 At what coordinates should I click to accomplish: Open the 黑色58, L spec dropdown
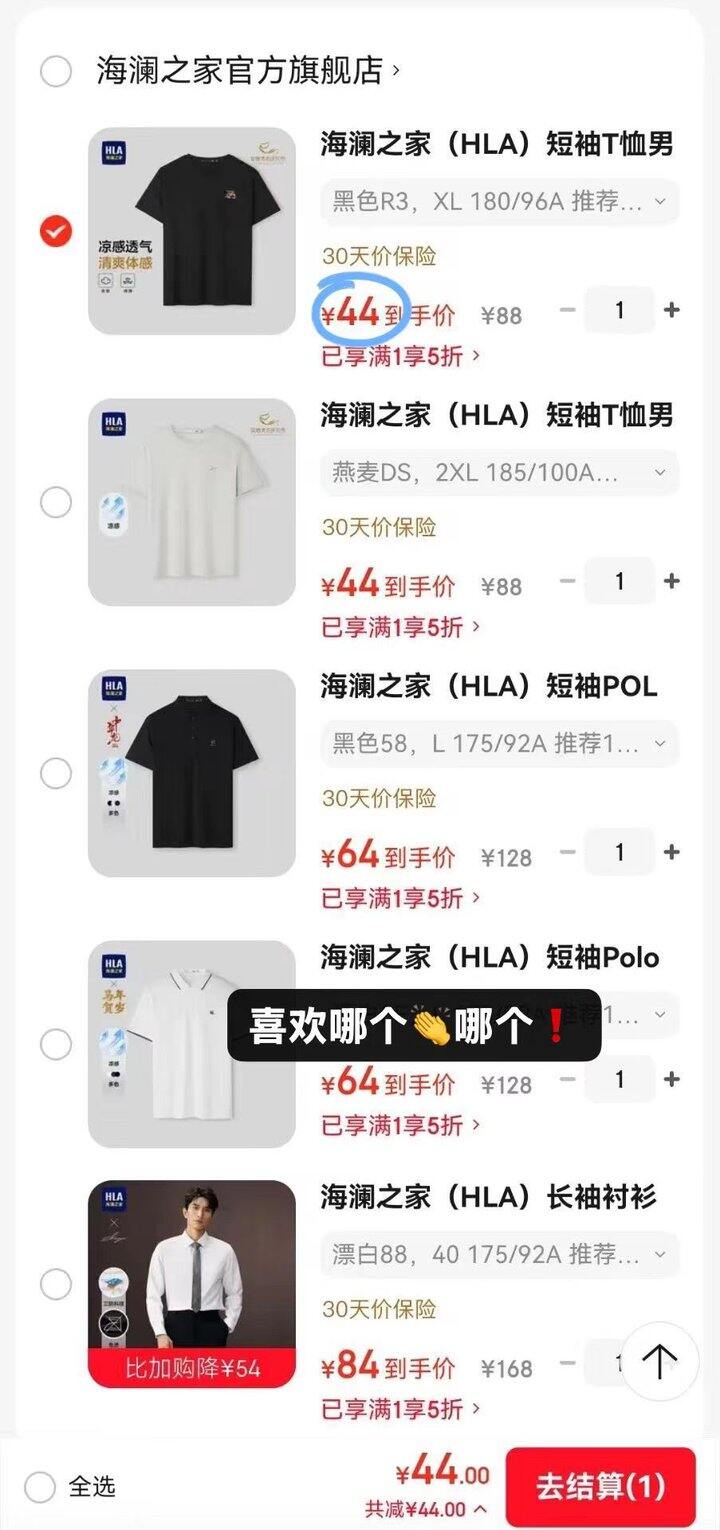pyautogui.click(x=499, y=744)
